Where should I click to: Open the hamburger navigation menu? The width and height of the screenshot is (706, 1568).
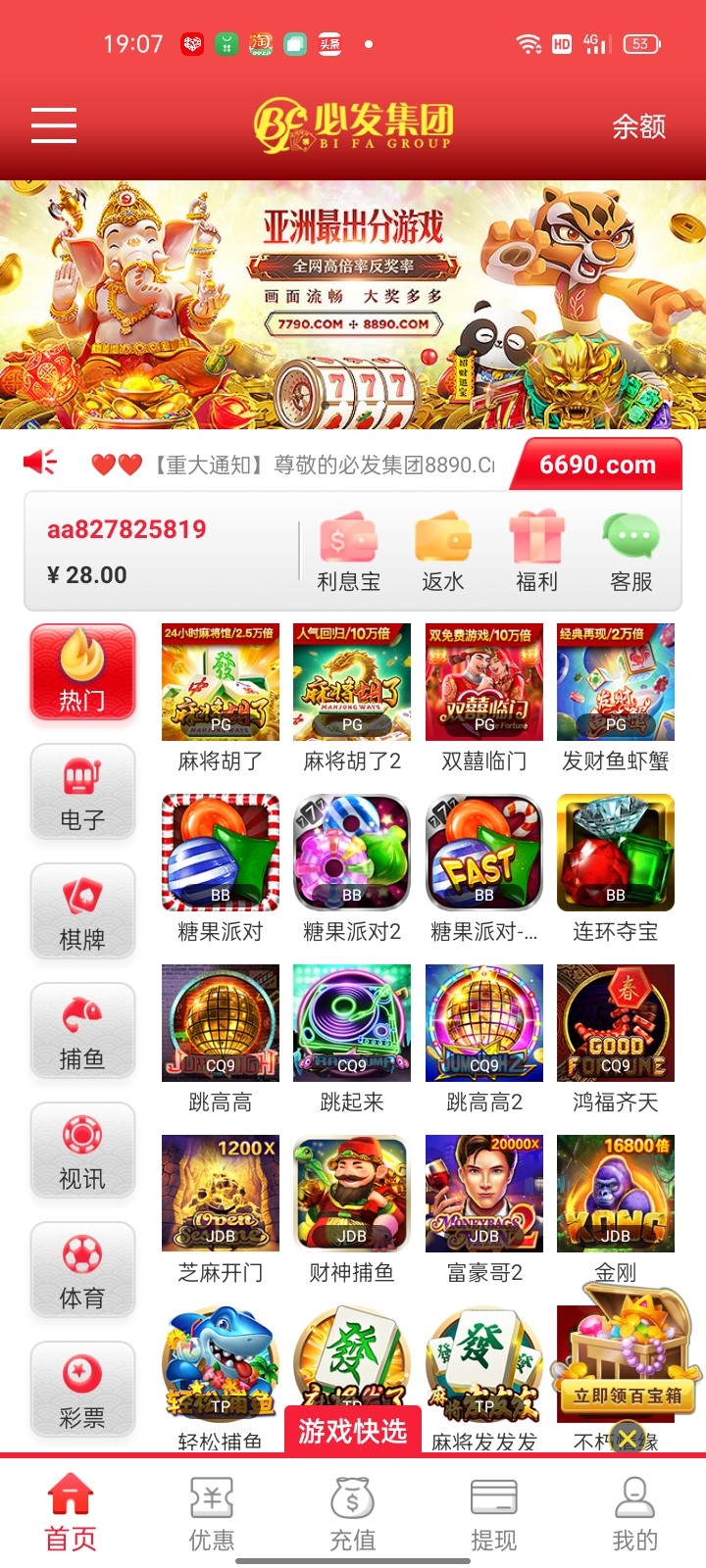pyautogui.click(x=53, y=125)
